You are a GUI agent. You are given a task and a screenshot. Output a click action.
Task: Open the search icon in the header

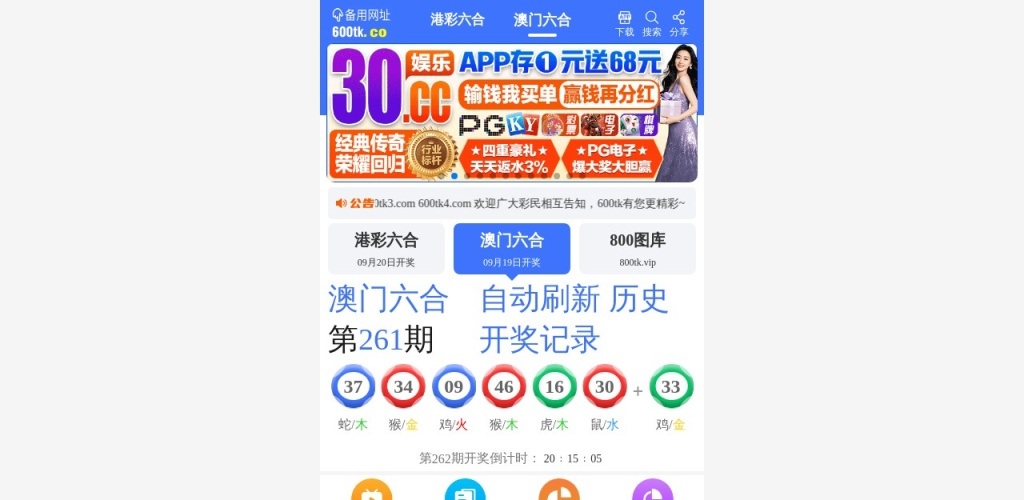click(x=652, y=23)
